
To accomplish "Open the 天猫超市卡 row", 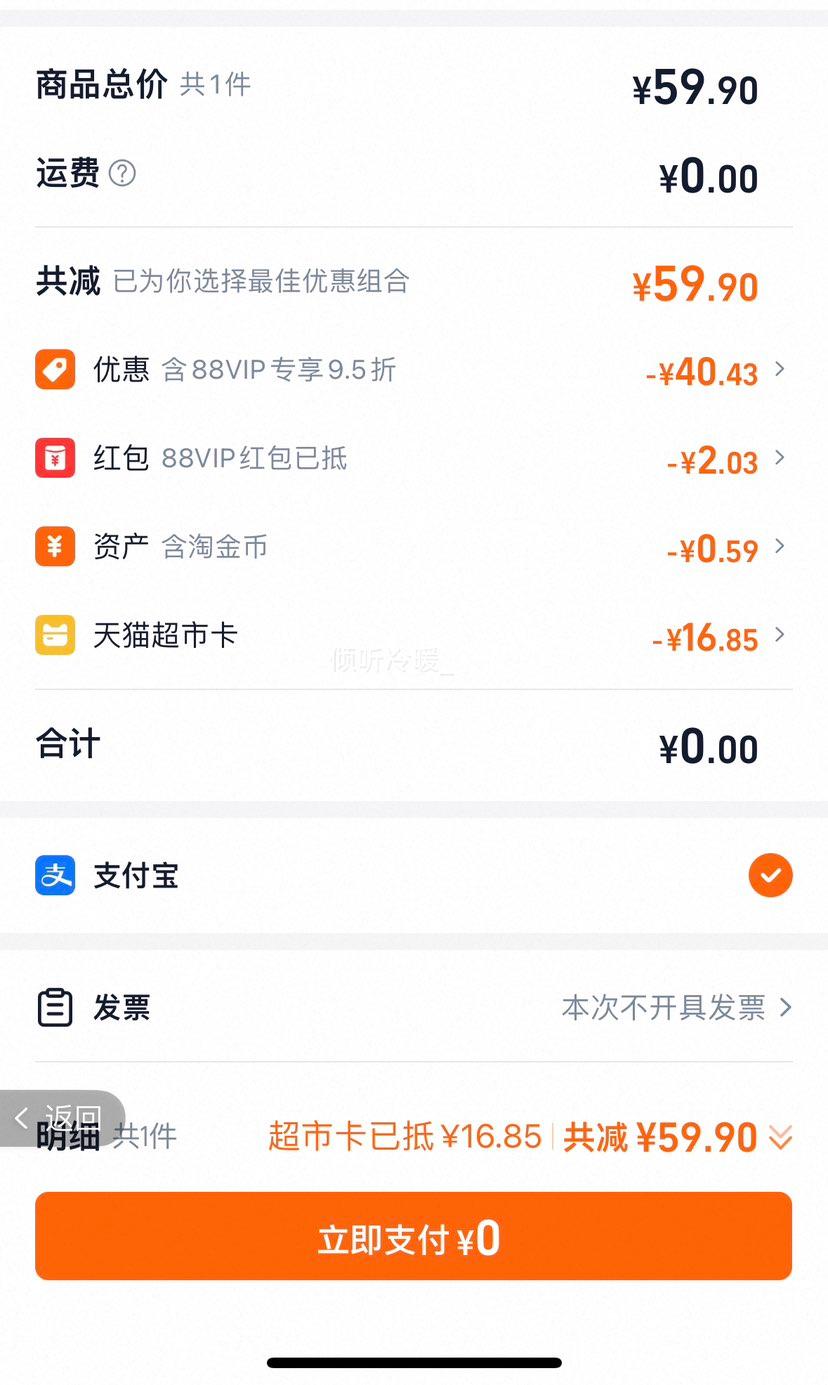I will point(413,635).
